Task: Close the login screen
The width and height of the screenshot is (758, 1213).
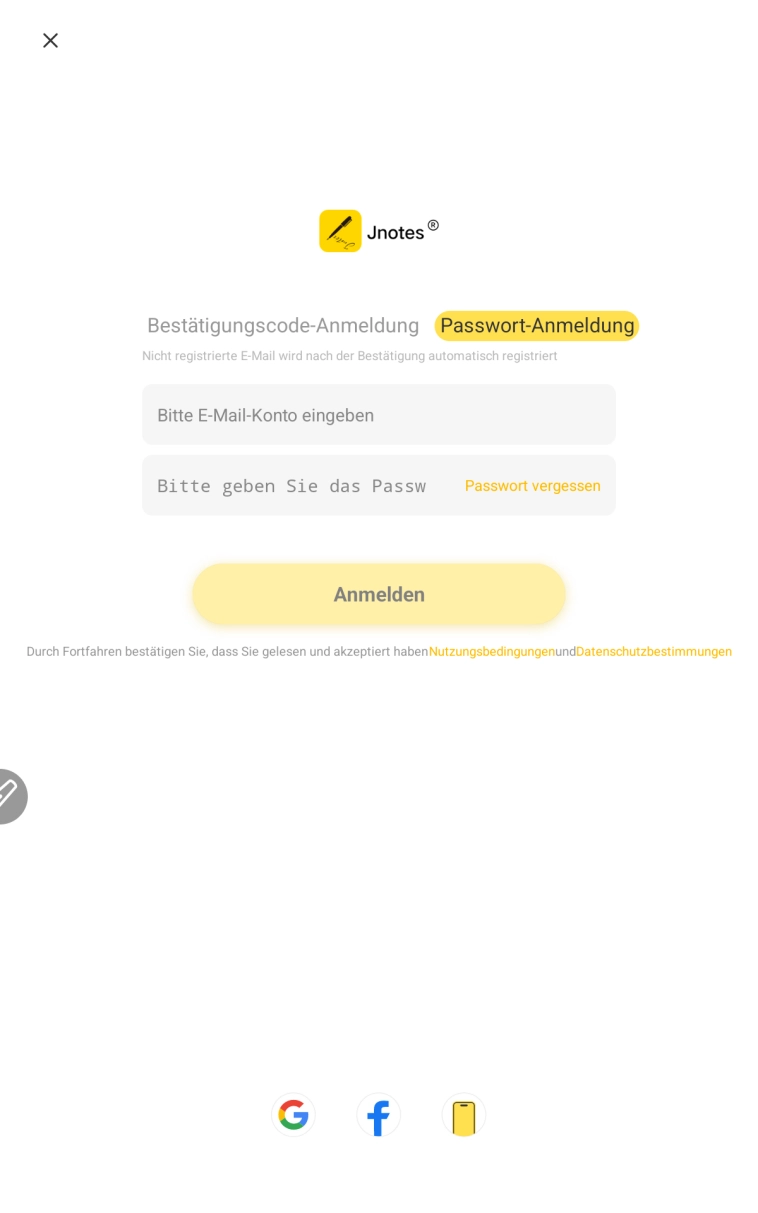Action: pos(50,40)
